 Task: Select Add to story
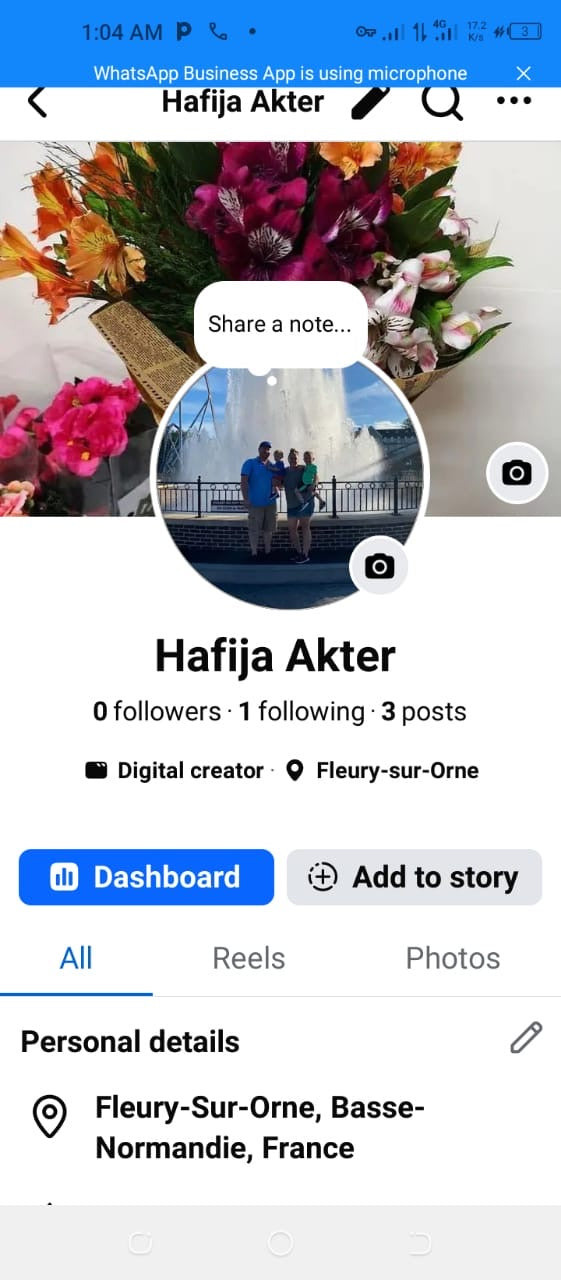pyautogui.click(x=414, y=877)
